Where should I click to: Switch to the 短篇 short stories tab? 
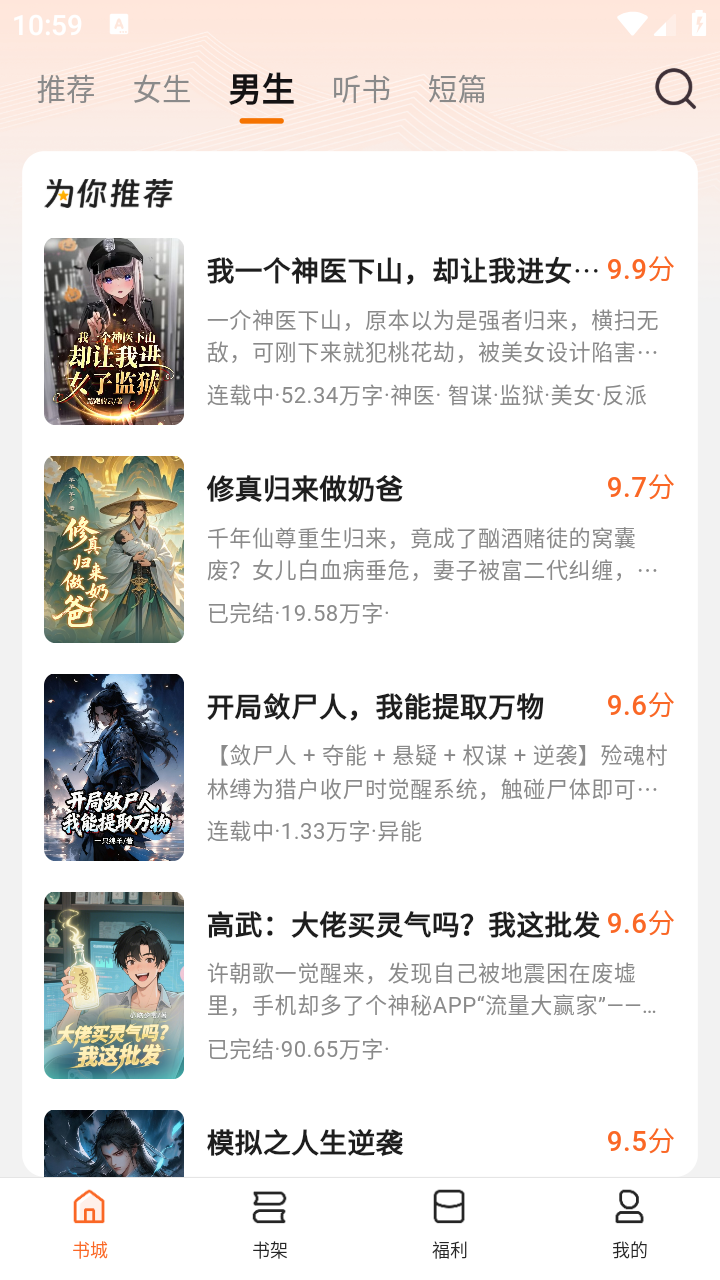[x=454, y=89]
